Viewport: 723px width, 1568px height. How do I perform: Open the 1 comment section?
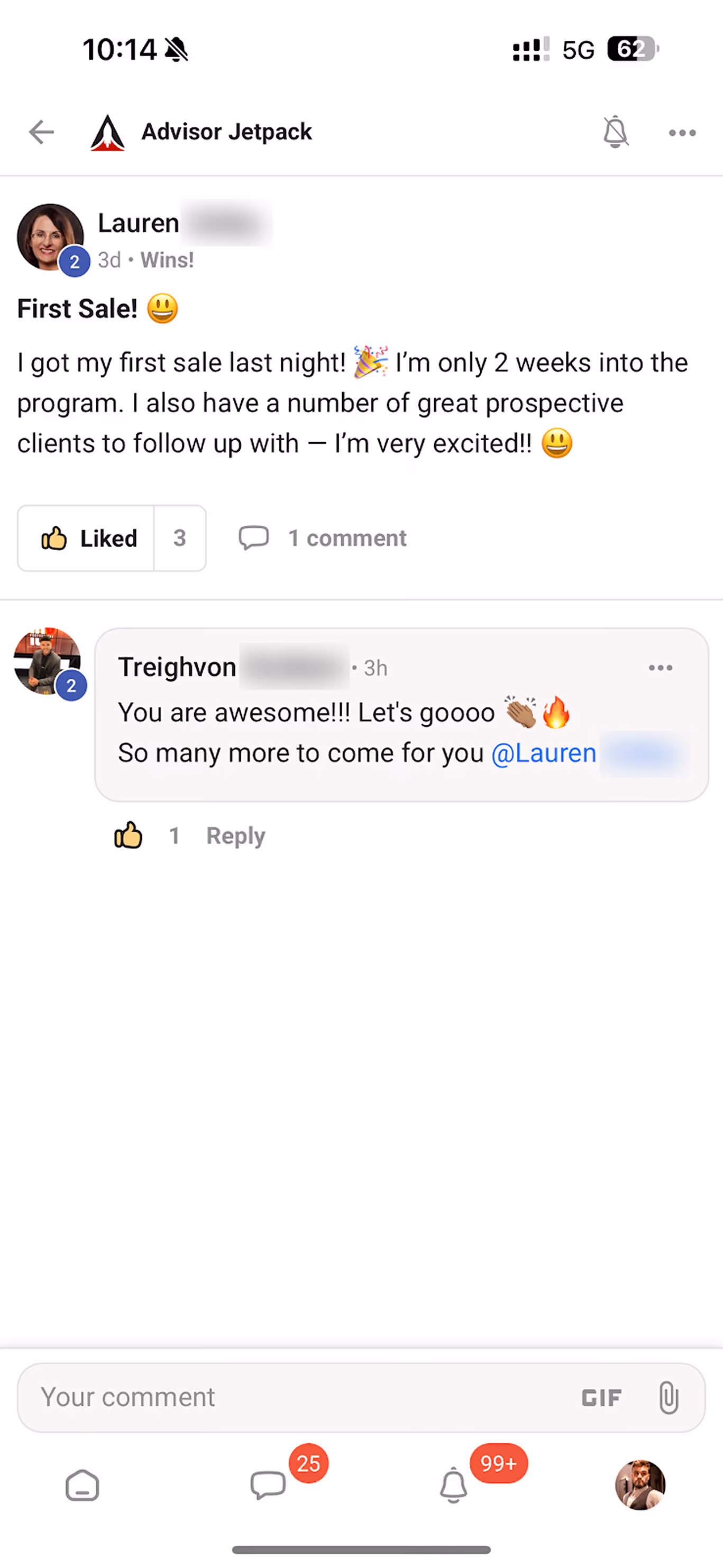point(323,538)
